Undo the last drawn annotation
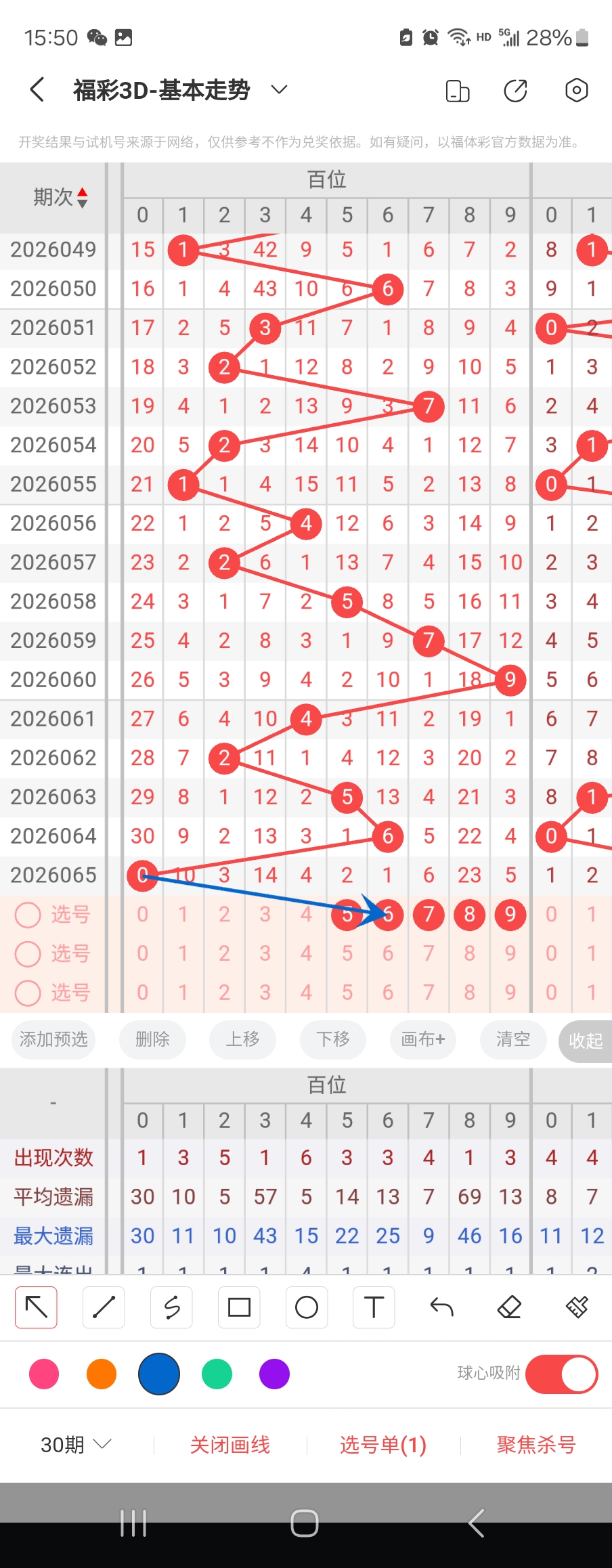612x1568 pixels. point(441,1307)
